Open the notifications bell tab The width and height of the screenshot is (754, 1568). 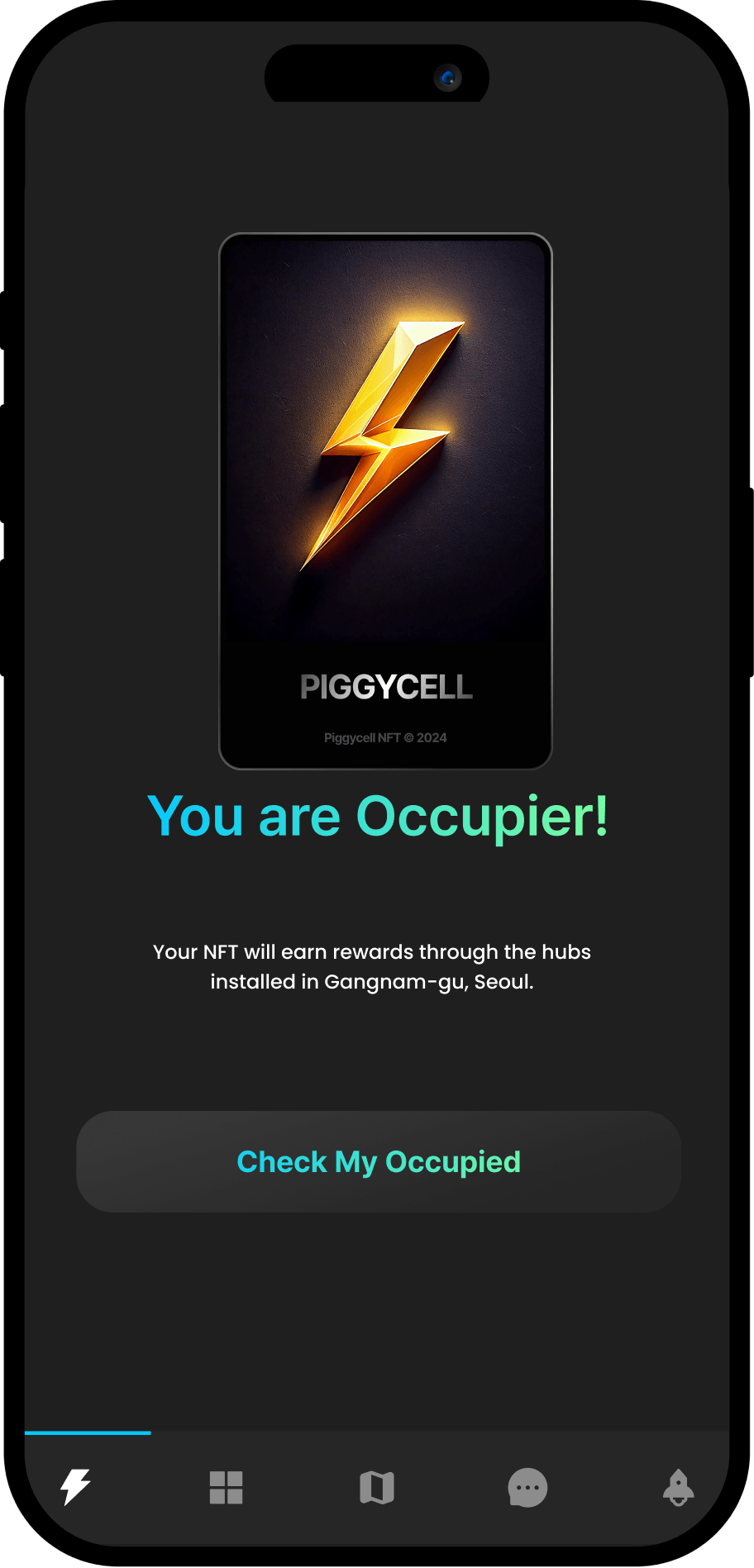click(x=678, y=1487)
